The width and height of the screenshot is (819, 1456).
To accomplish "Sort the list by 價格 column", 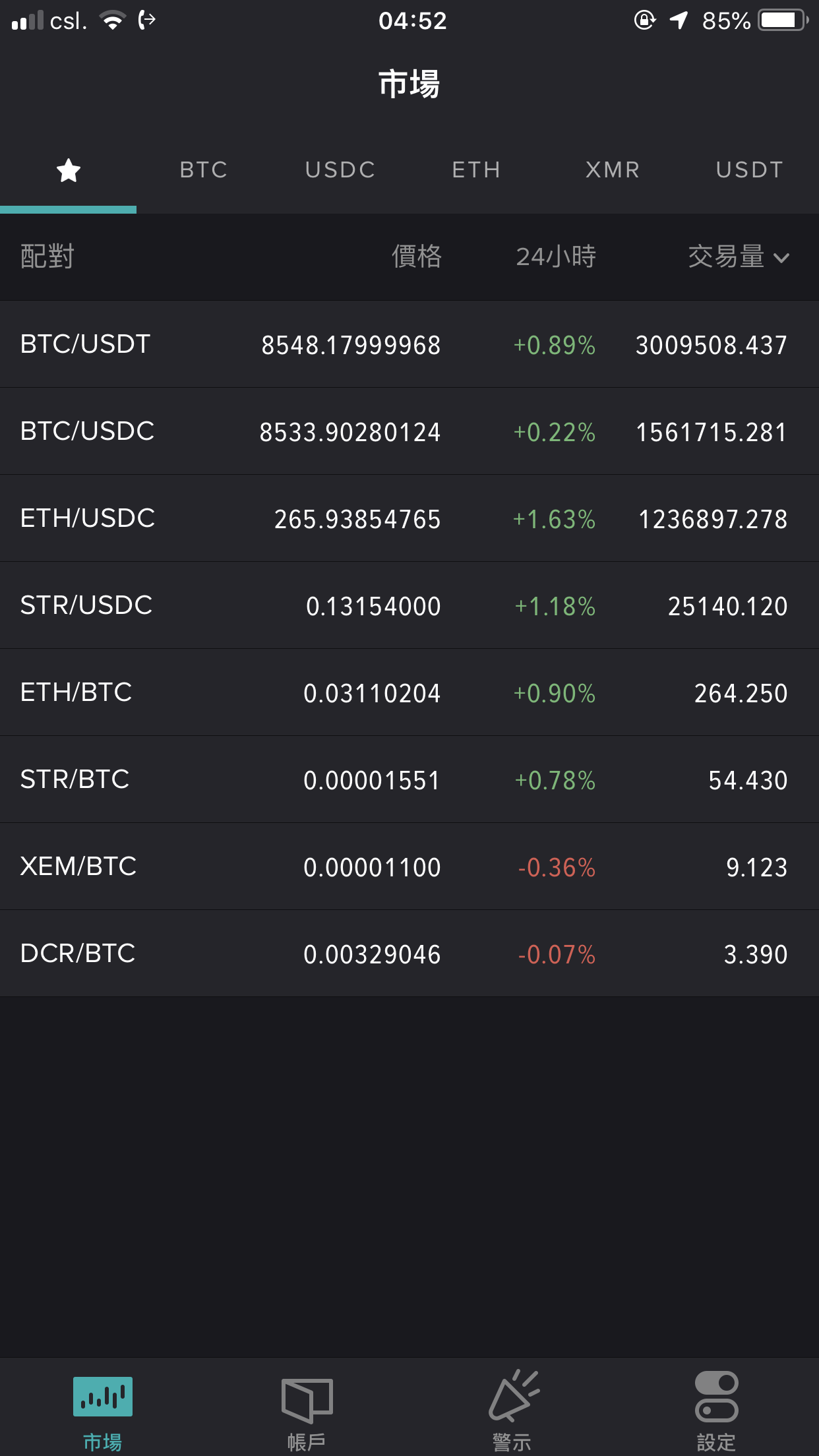I will click(x=416, y=257).
